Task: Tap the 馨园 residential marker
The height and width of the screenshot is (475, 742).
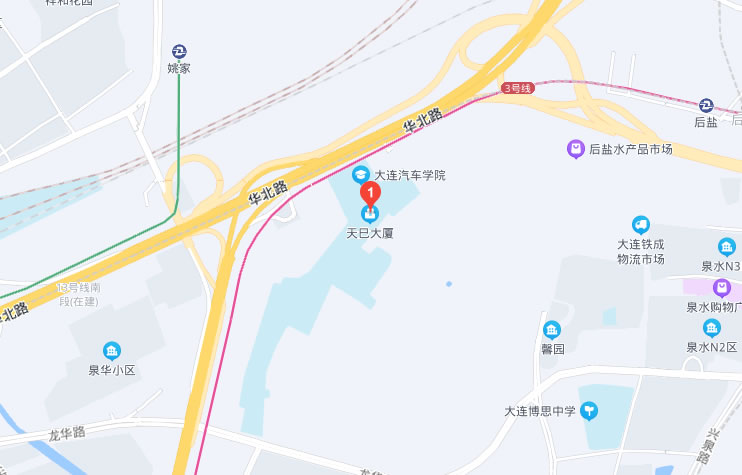Action: 552,331
